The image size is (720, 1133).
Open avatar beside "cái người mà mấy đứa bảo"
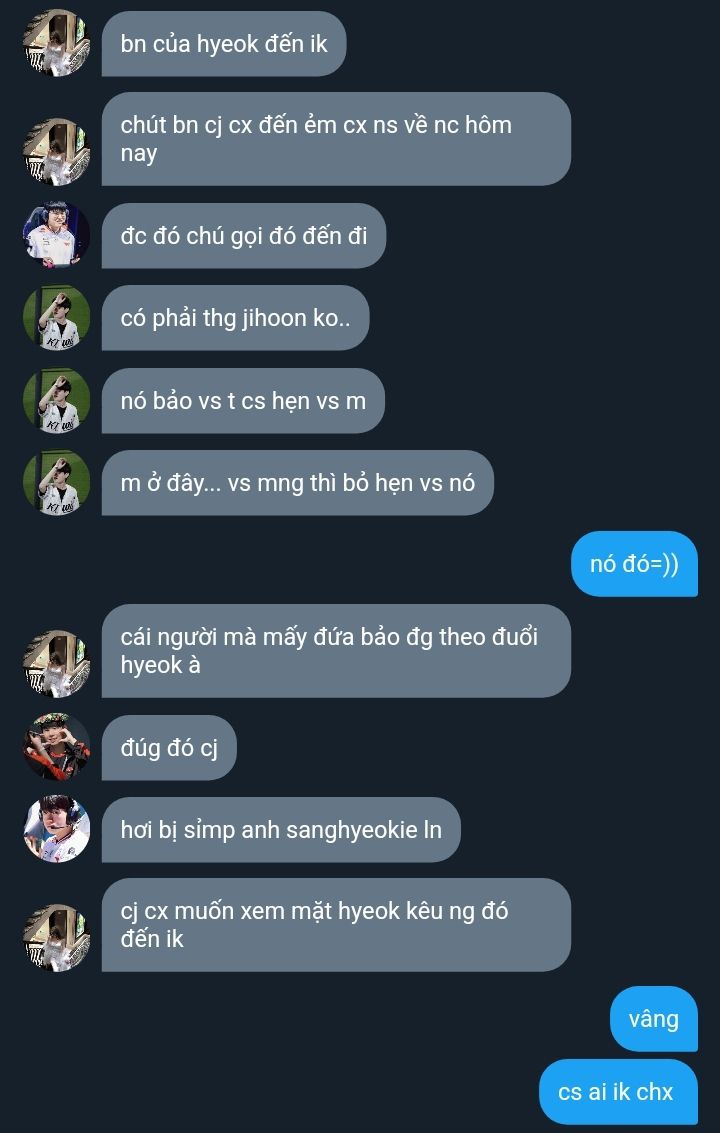click(x=56, y=663)
